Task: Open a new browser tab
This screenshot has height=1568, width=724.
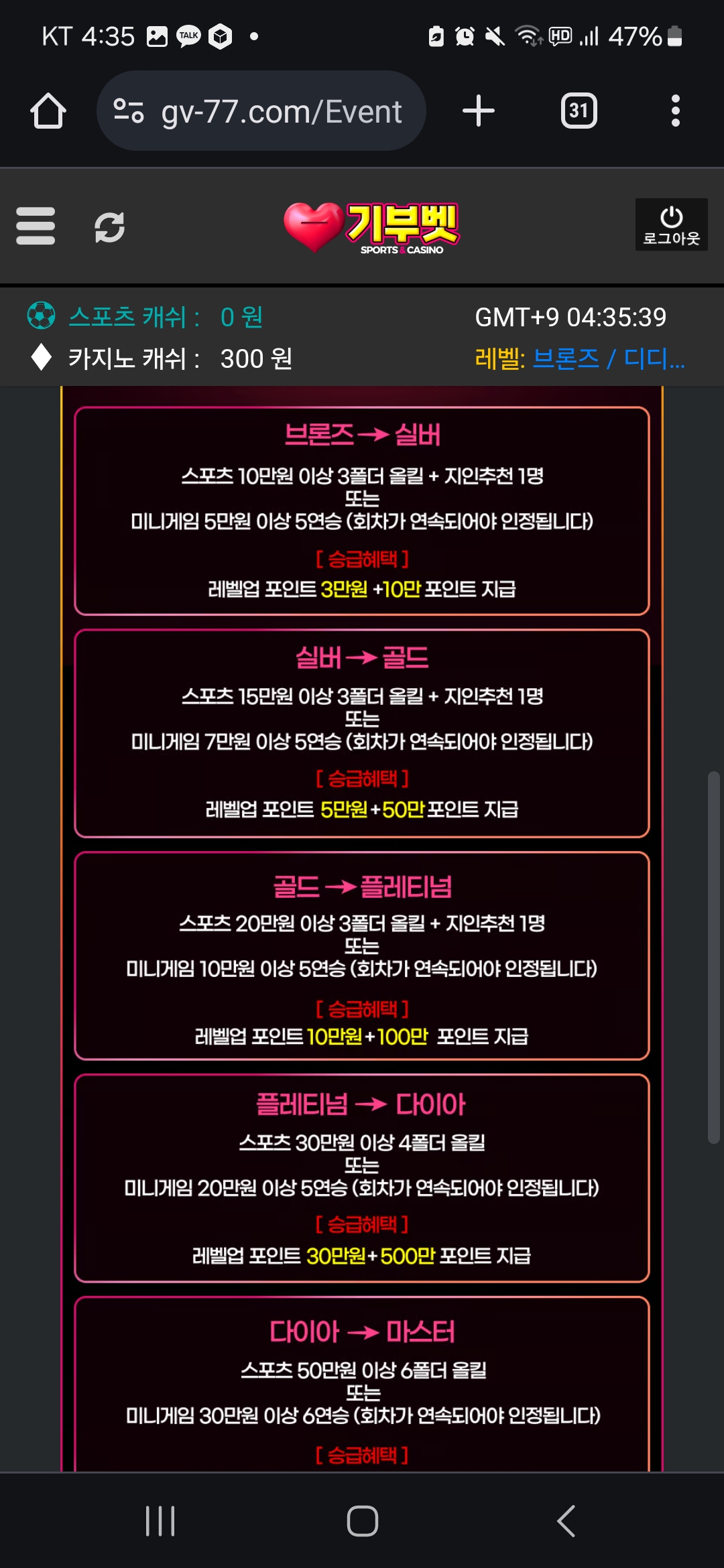Action: (479, 111)
